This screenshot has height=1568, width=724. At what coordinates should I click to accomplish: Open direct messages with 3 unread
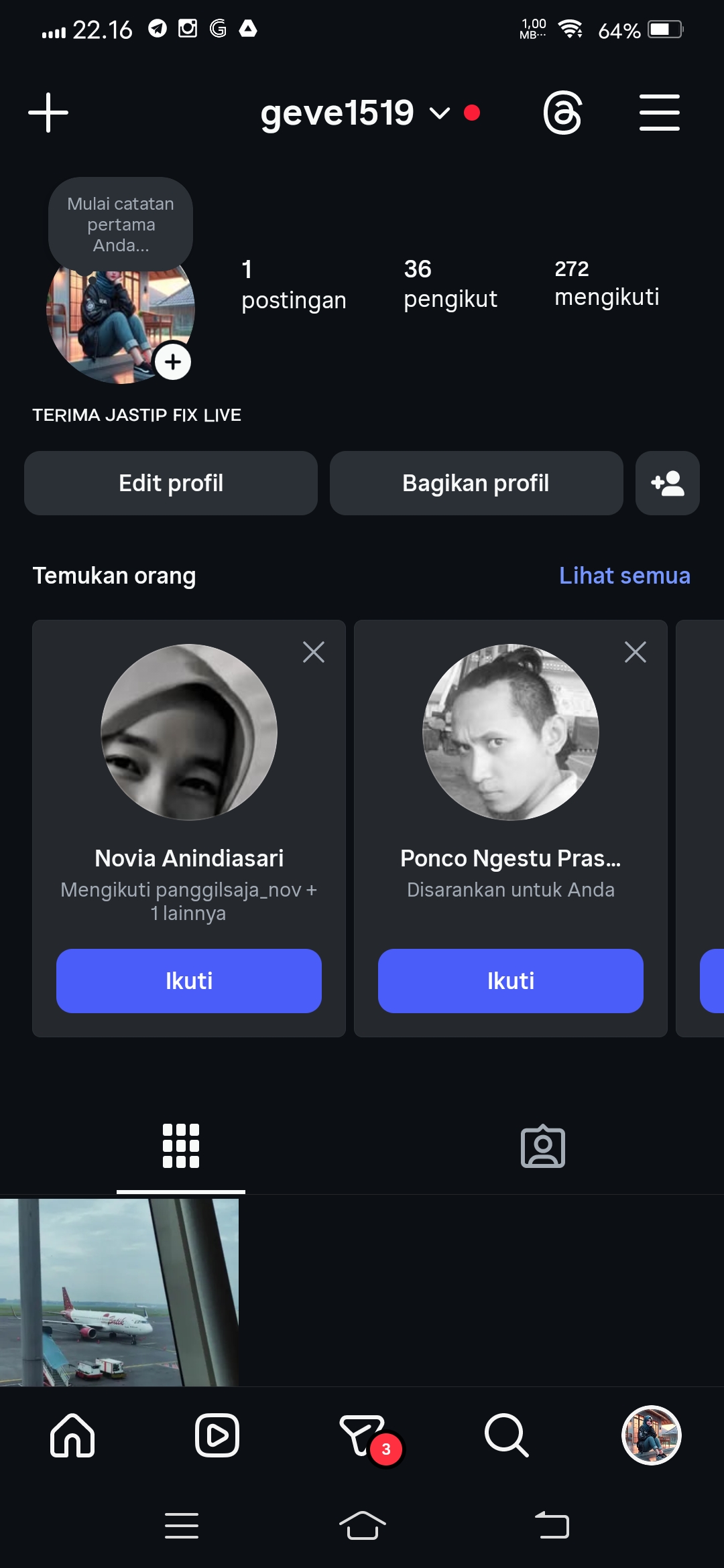[x=363, y=1435]
